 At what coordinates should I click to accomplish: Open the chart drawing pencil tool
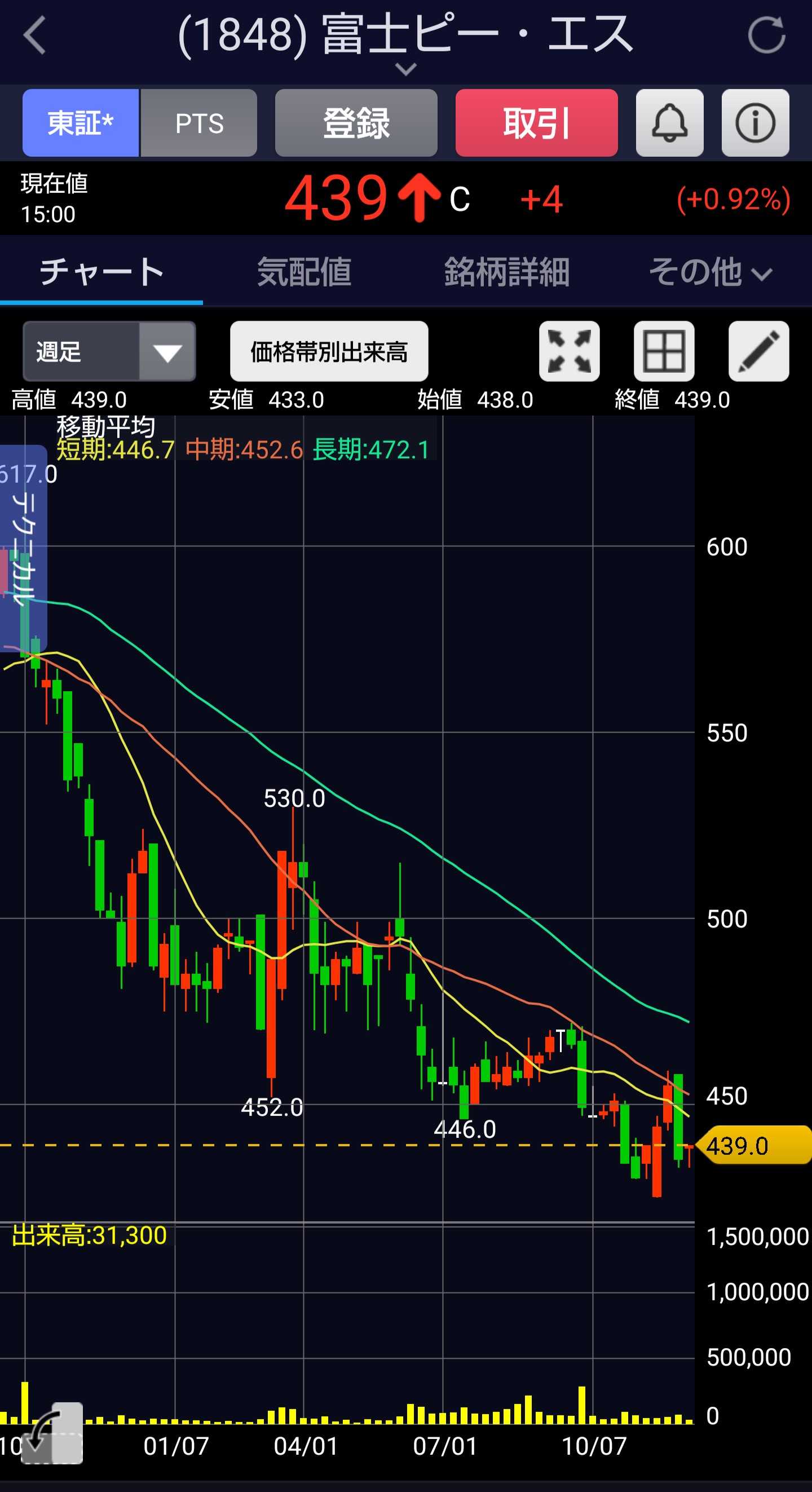(x=758, y=351)
